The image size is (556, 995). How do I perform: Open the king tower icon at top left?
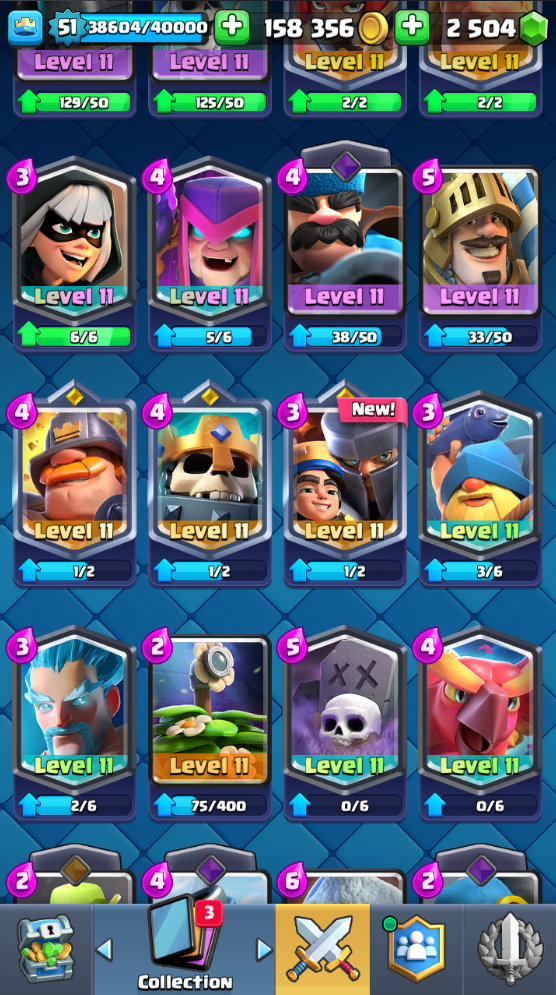[25, 27]
